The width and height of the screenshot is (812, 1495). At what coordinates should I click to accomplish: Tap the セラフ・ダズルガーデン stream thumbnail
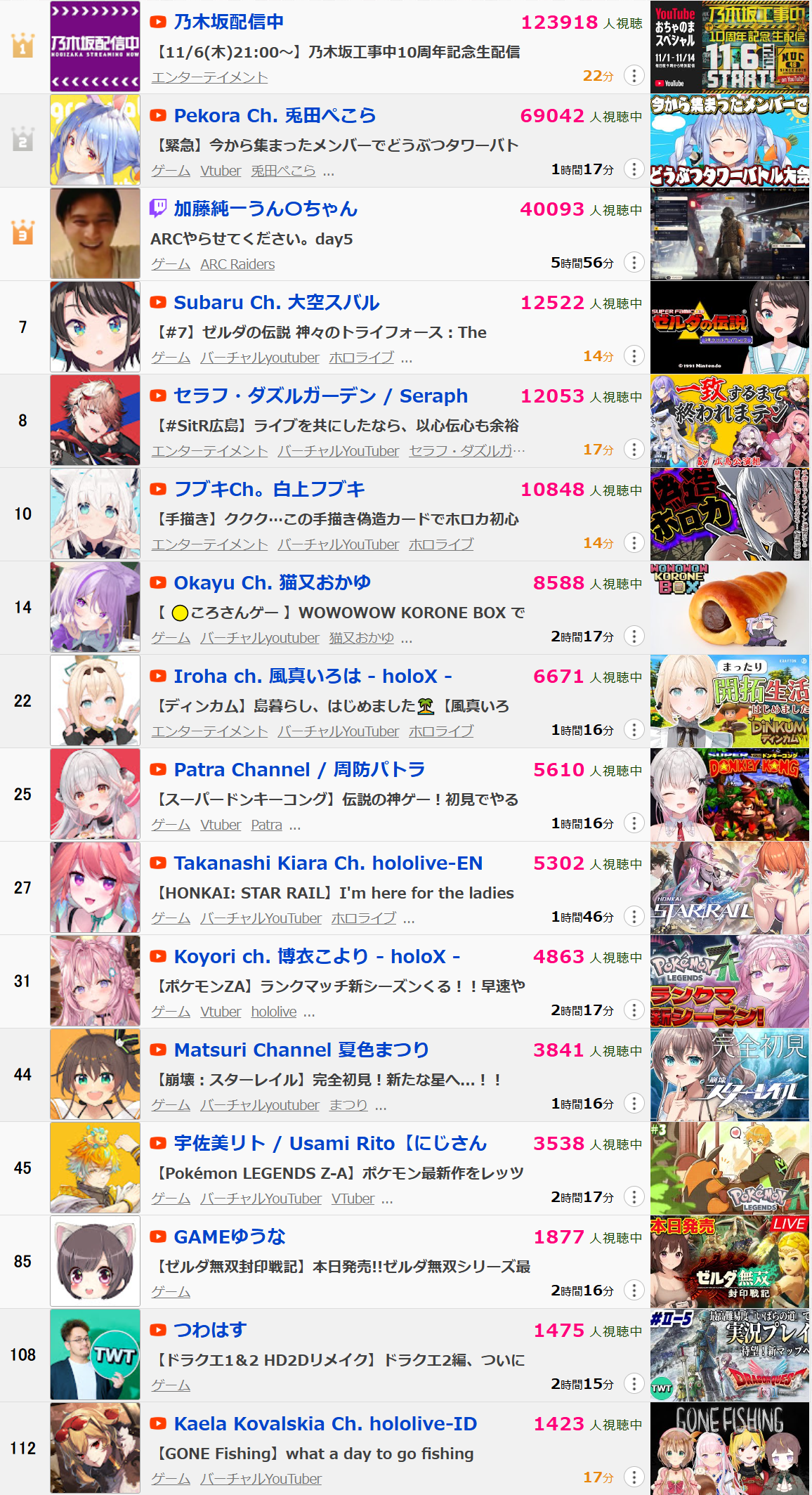pos(730,421)
